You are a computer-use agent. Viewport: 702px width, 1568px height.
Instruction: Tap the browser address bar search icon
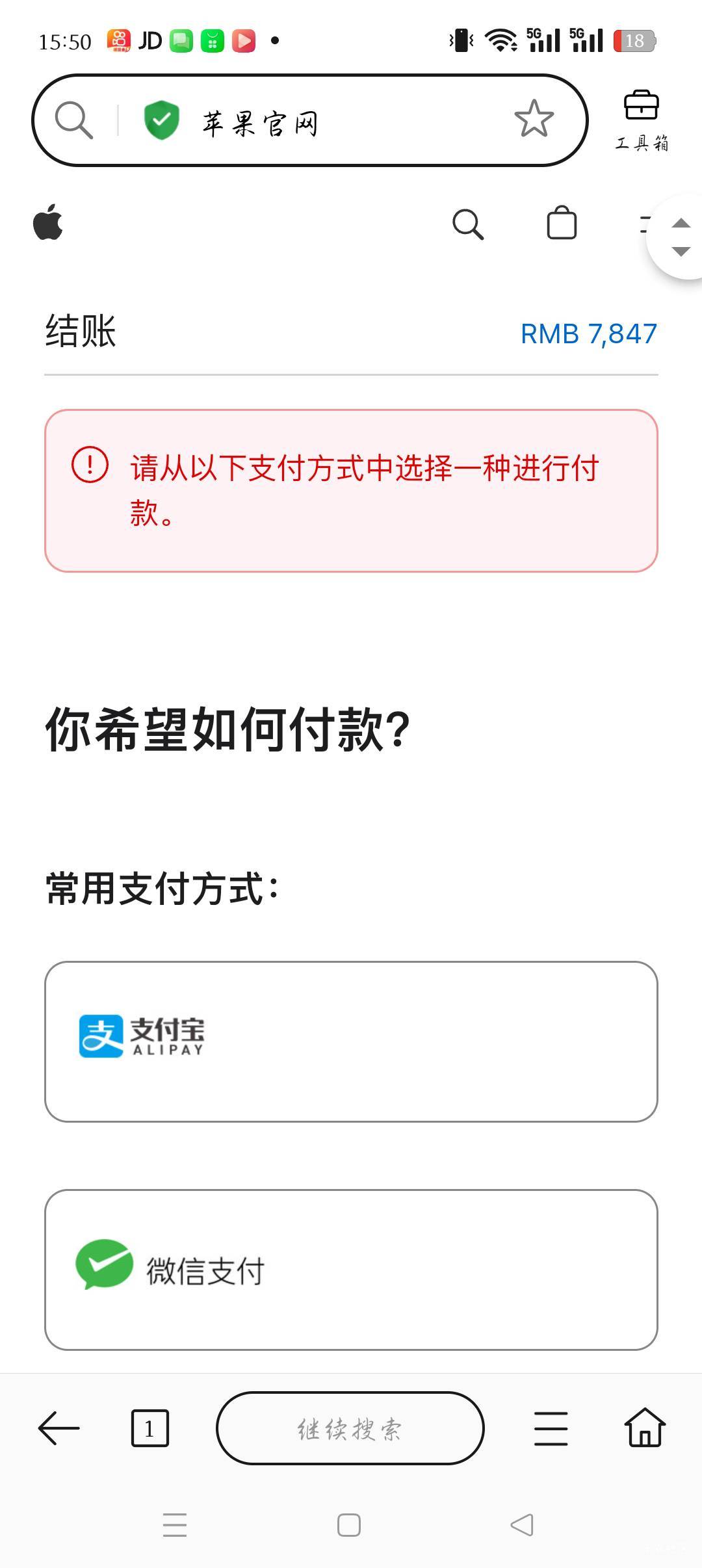[x=74, y=120]
